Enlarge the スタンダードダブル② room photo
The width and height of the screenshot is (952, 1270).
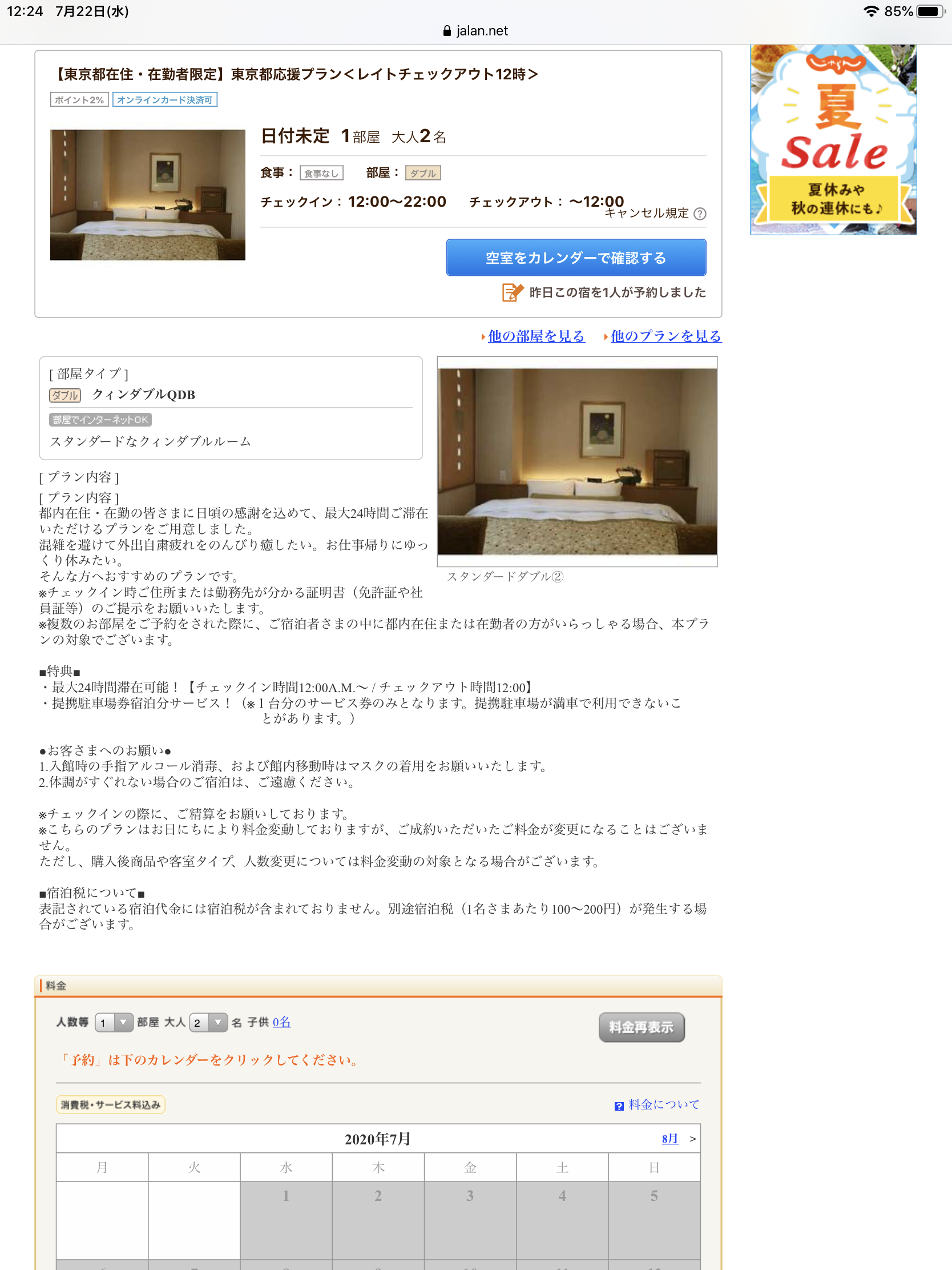[576, 461]
